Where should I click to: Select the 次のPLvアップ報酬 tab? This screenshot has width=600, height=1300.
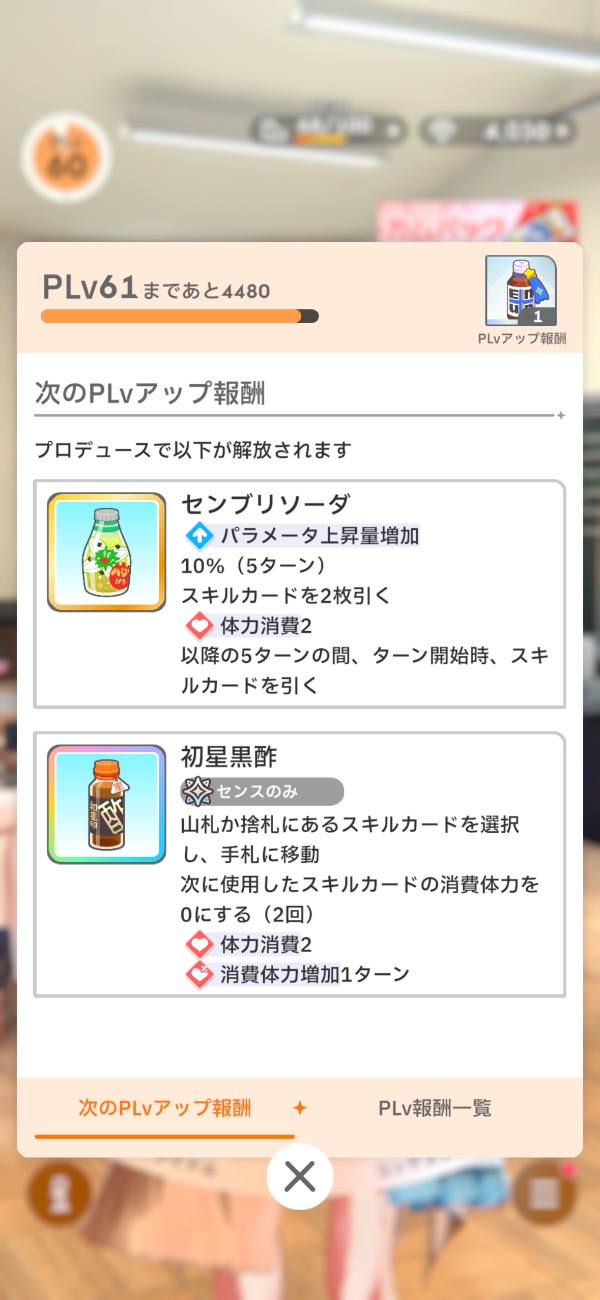click(165, 1108)
